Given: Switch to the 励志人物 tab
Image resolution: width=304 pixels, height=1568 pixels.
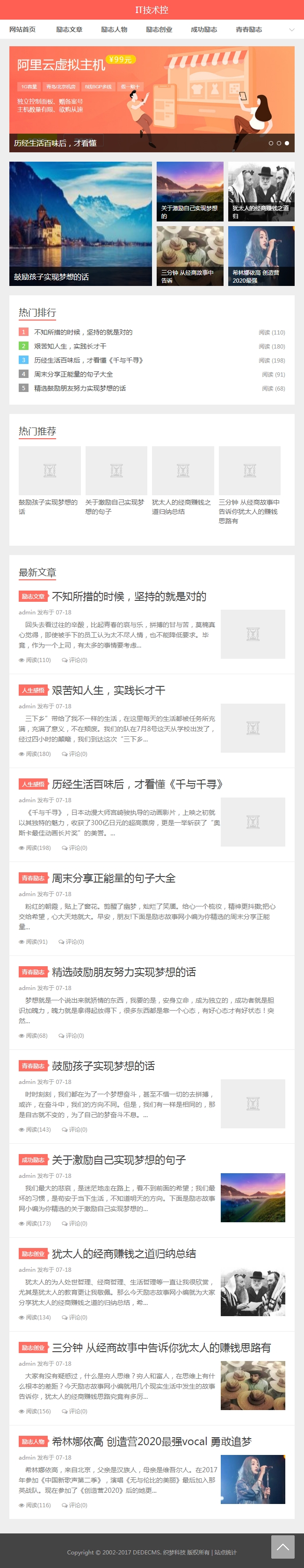Looking at the screenshot, I should click(x=114, y=29).
